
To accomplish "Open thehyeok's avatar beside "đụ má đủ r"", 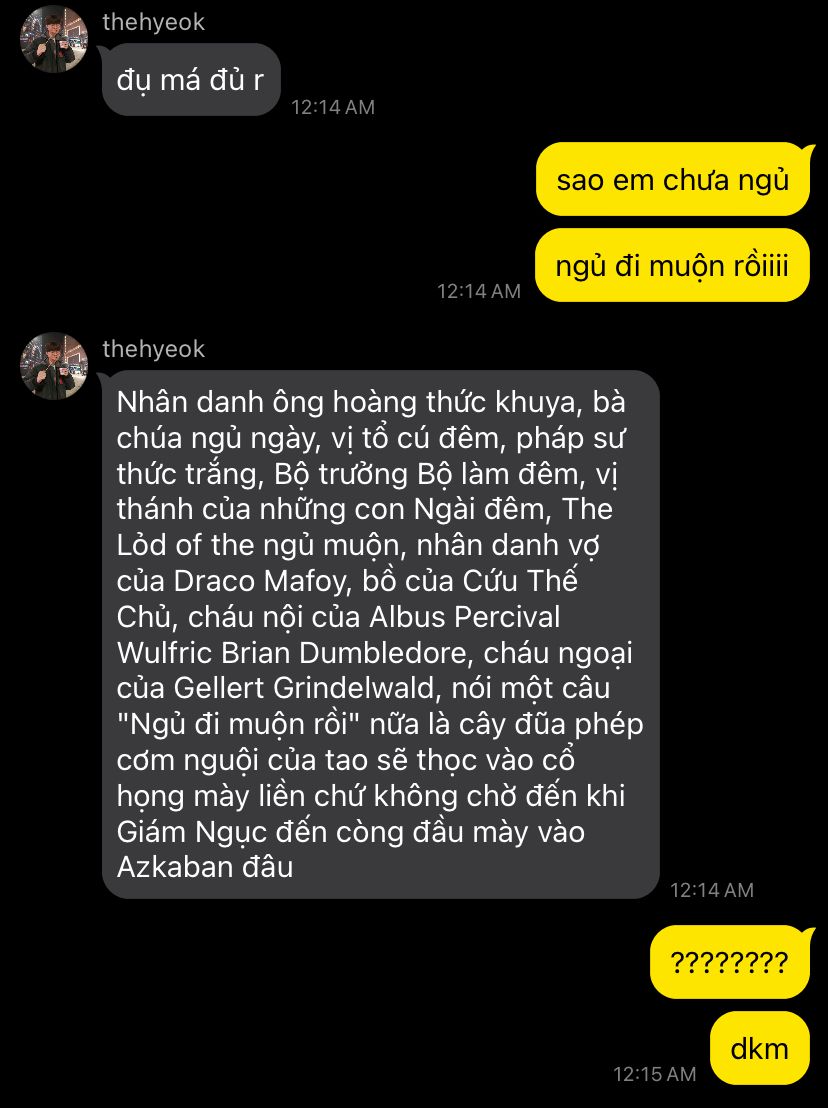I will 54,40.
